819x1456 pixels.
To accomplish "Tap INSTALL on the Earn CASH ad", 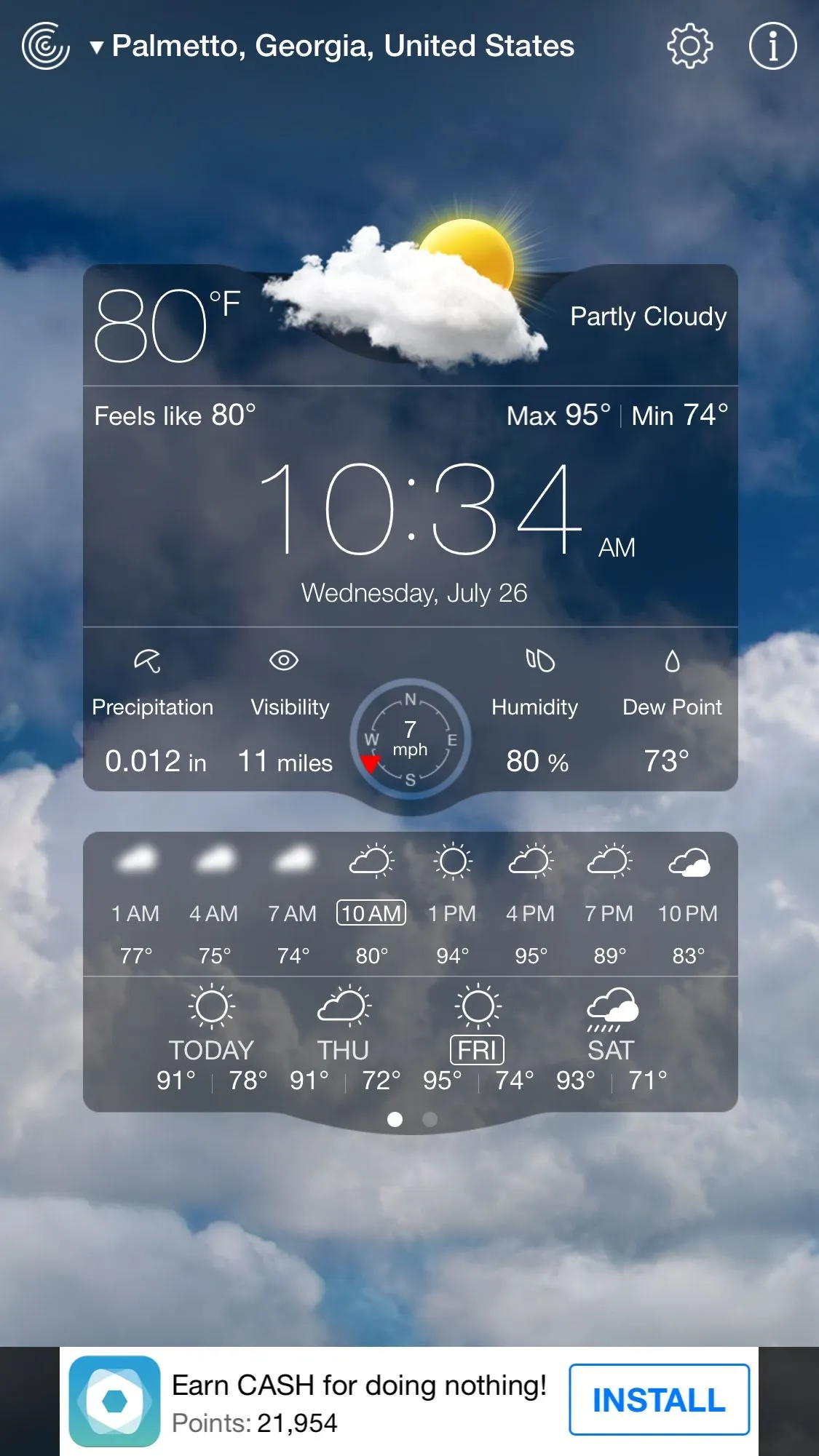I will 659,1399.
